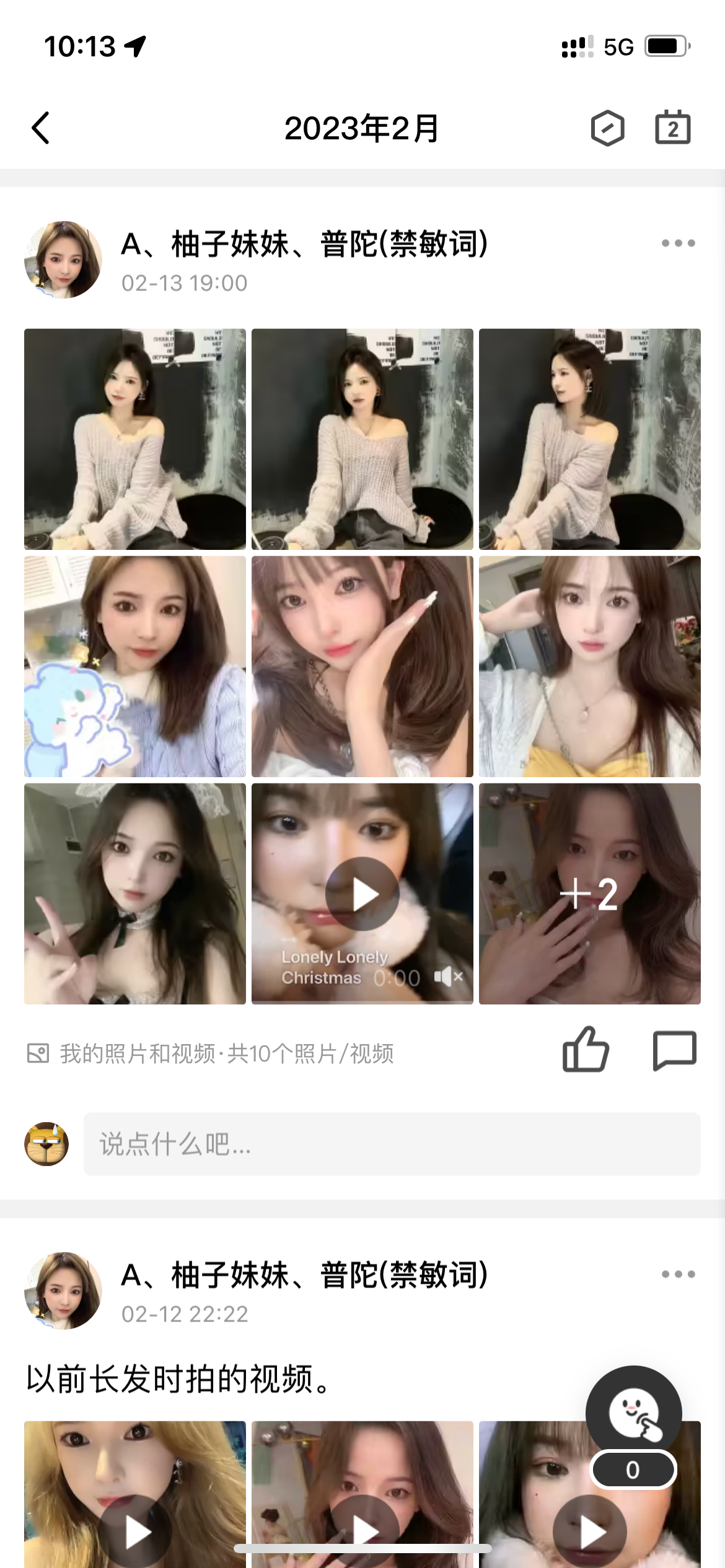View the +2 remaining photos
This screenshot has width=725, height=1568.
[589, 894]
